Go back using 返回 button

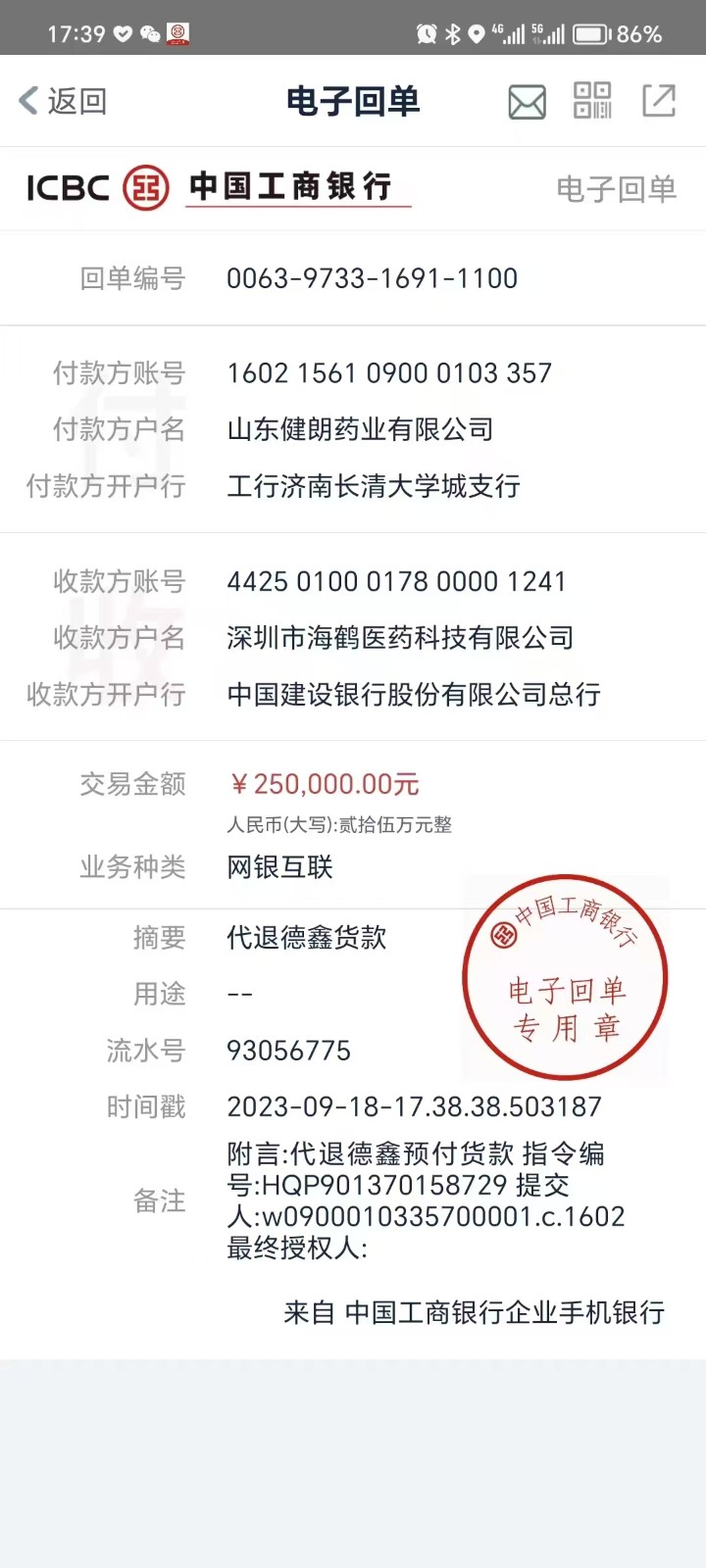(x=63, y=101)
